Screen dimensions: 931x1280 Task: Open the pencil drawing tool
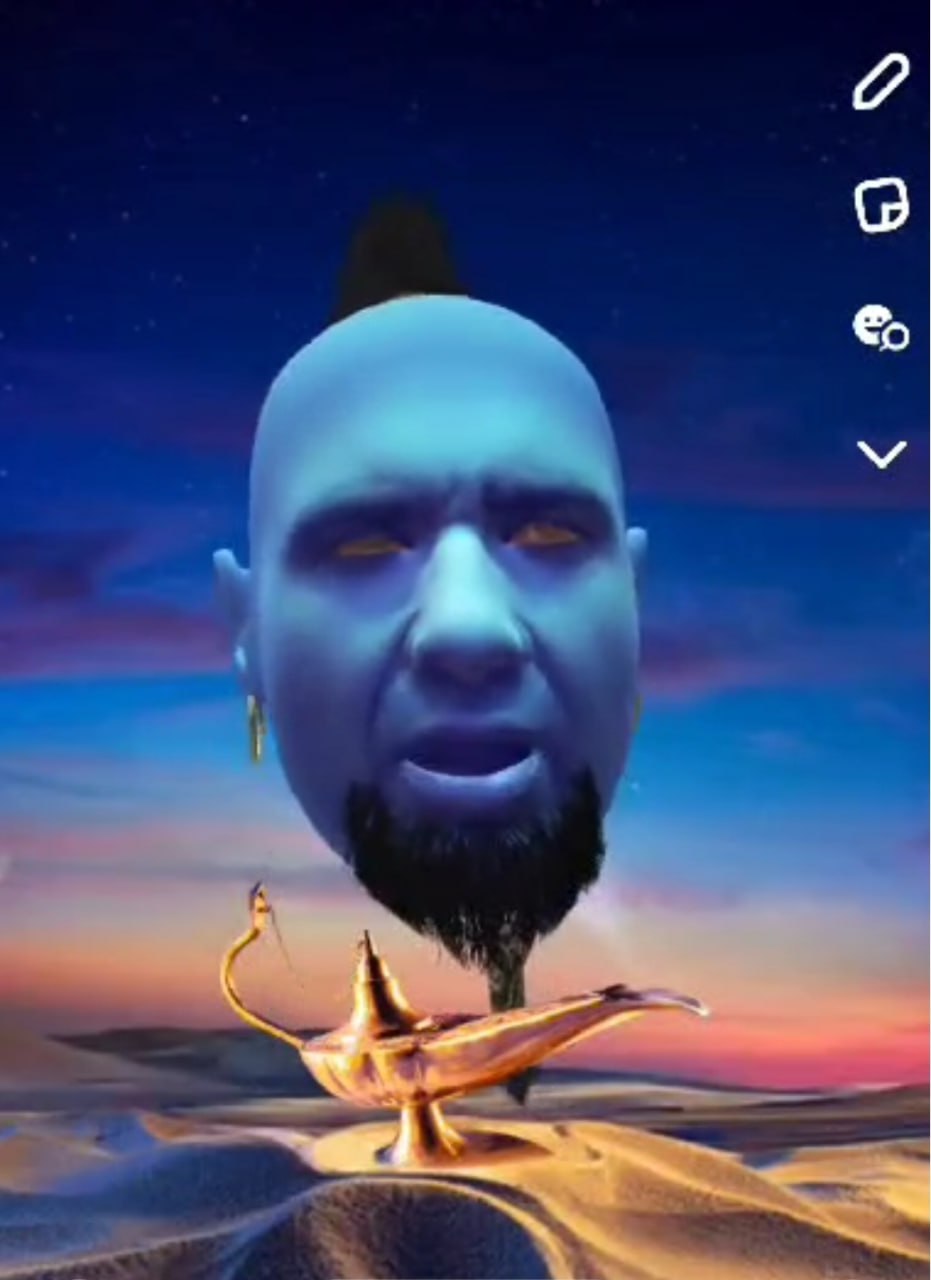tap(881, 81)
